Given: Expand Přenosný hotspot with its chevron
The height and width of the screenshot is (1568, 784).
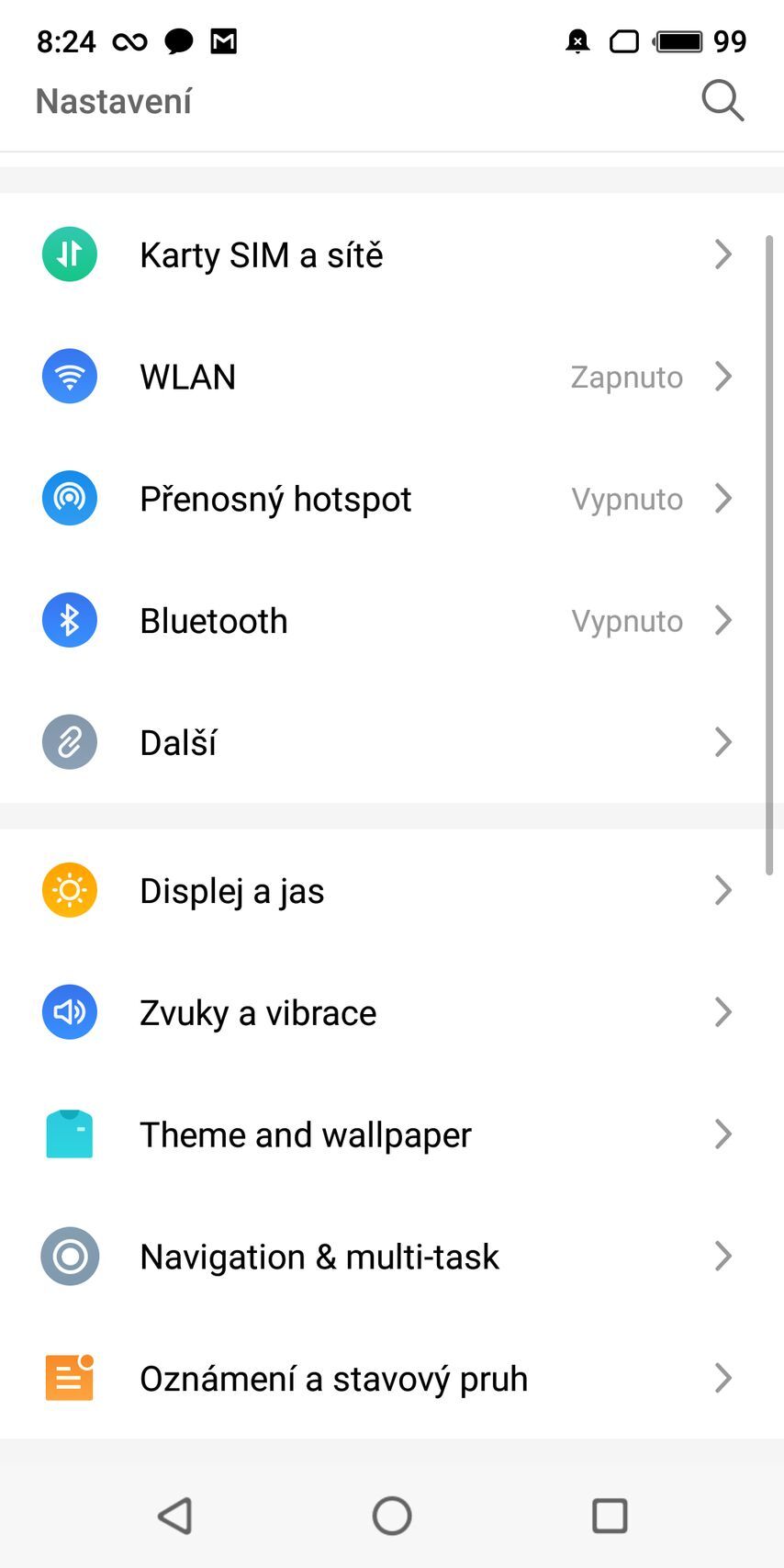Looking at the screenshot, I should point(723,498).
